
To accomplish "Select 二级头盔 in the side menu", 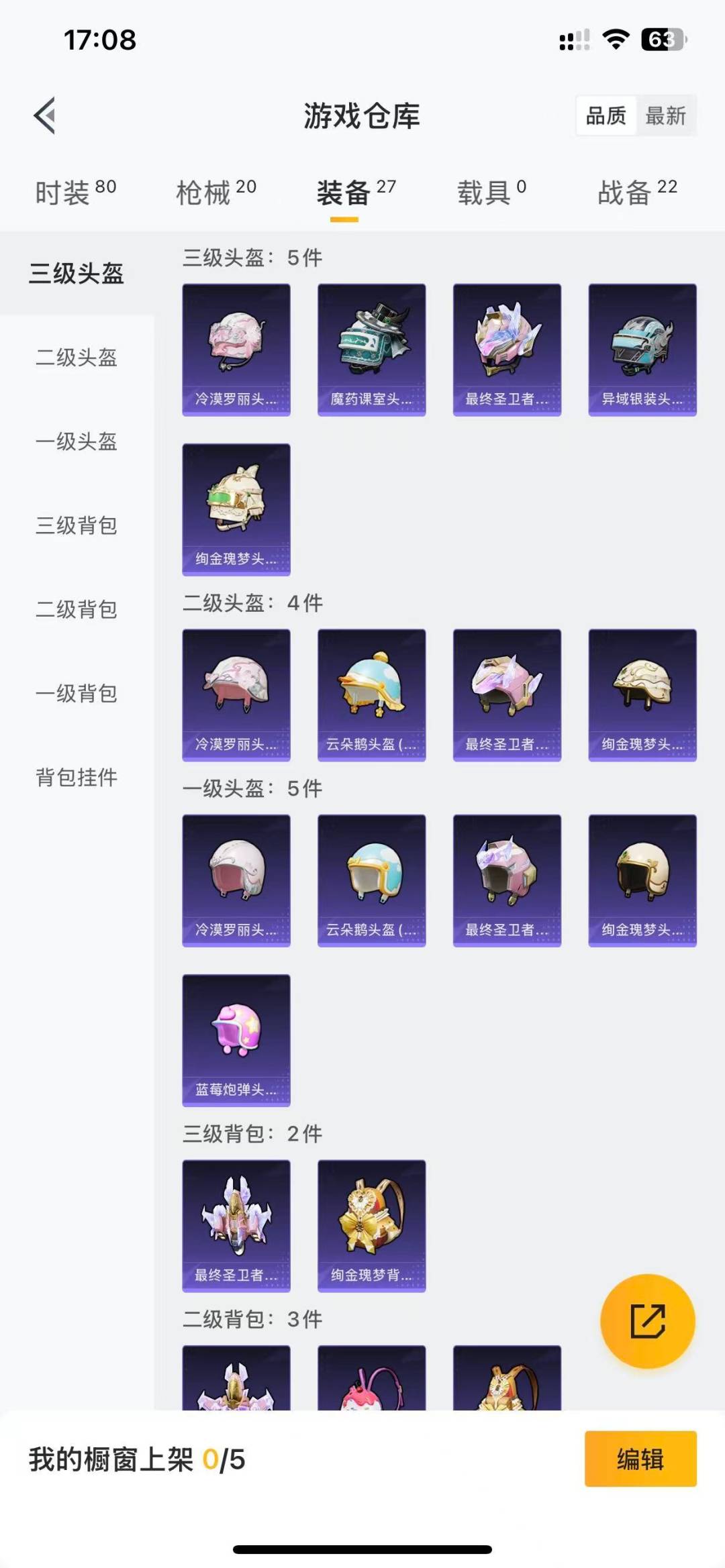I will [x=77, y=358].
